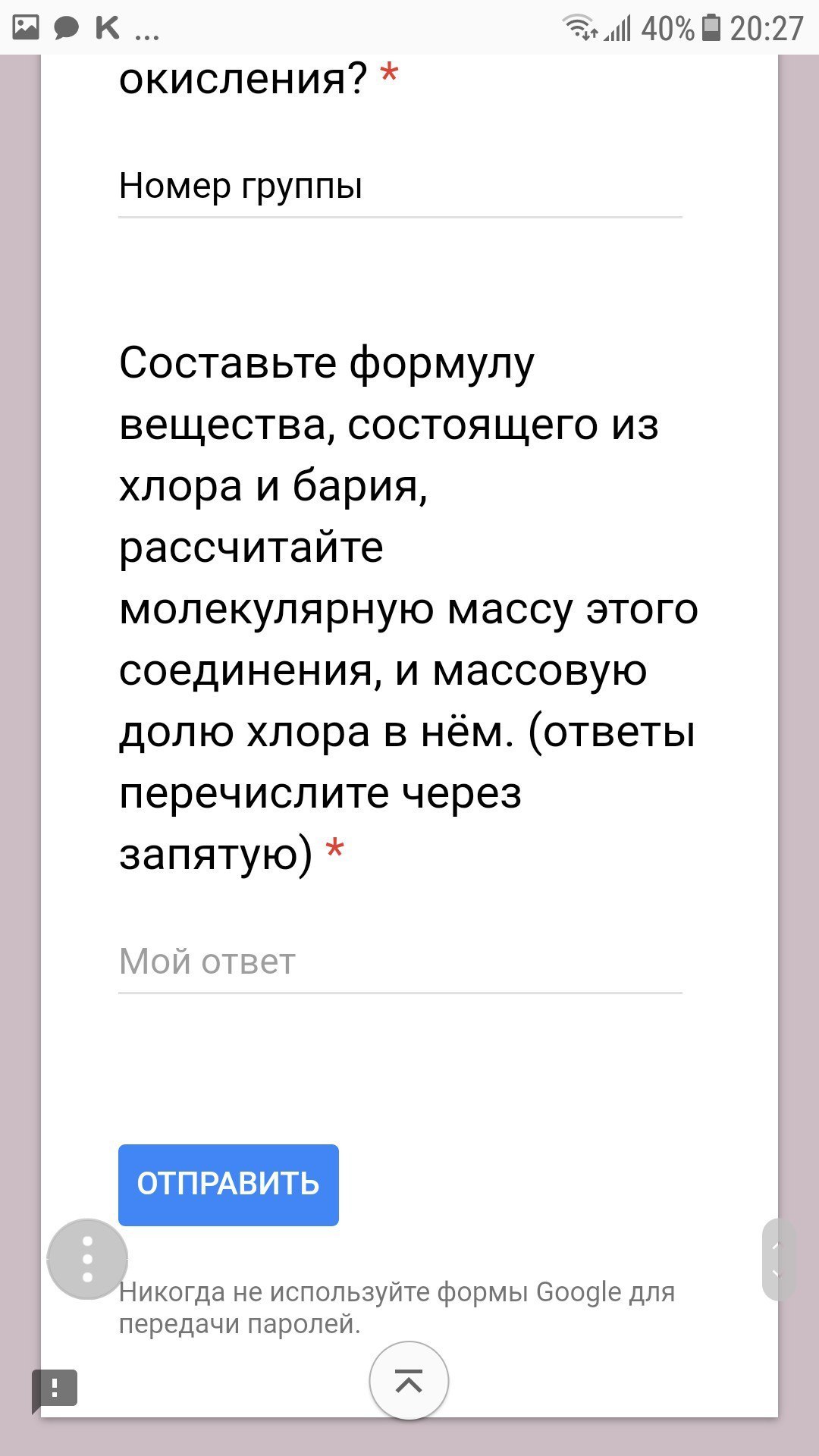Edit the Номер группы text field
Image resolution: width=819 pixels, height=1456 pixels.
click(400, 187)
